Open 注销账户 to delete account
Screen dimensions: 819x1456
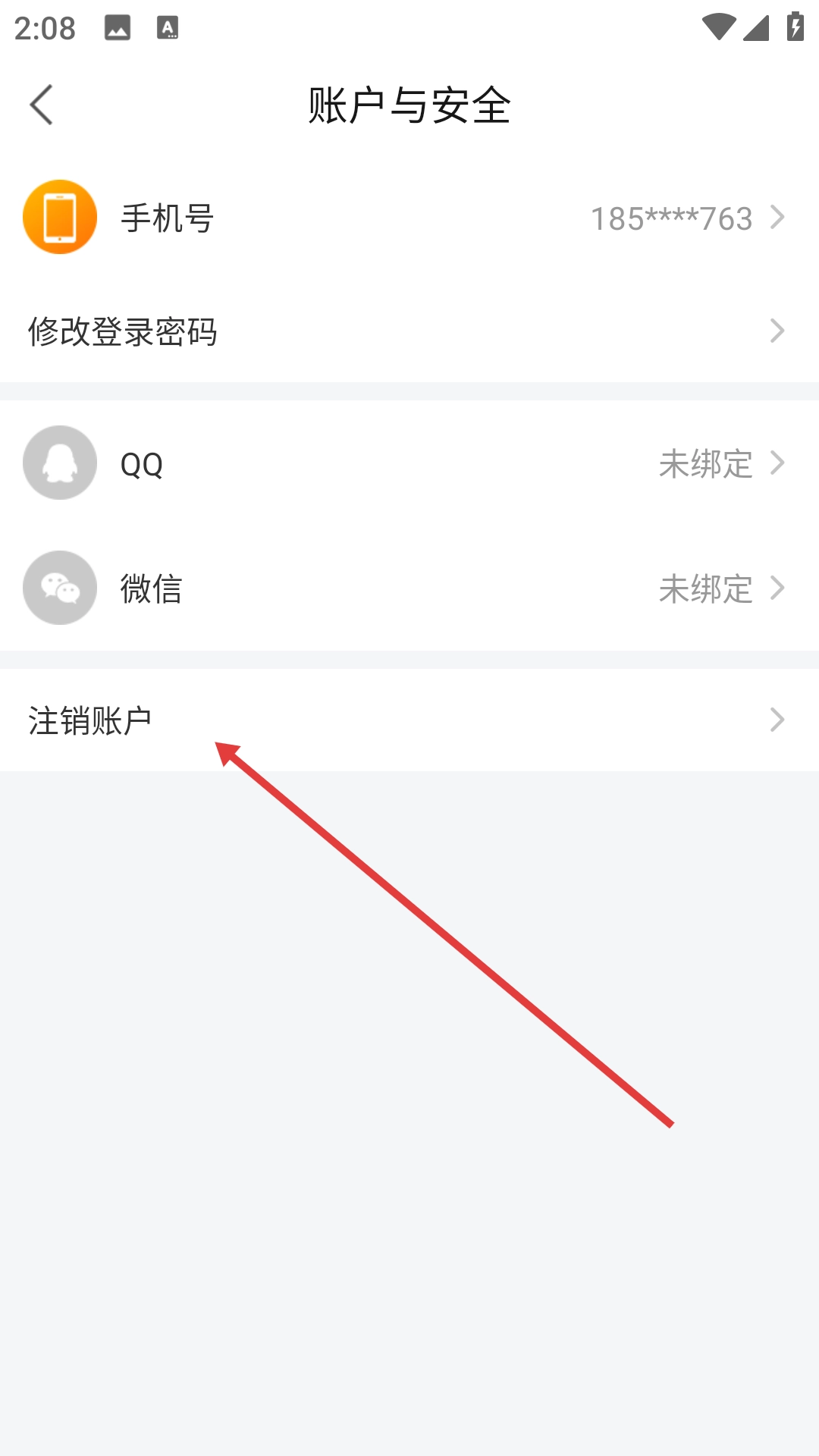409,720
